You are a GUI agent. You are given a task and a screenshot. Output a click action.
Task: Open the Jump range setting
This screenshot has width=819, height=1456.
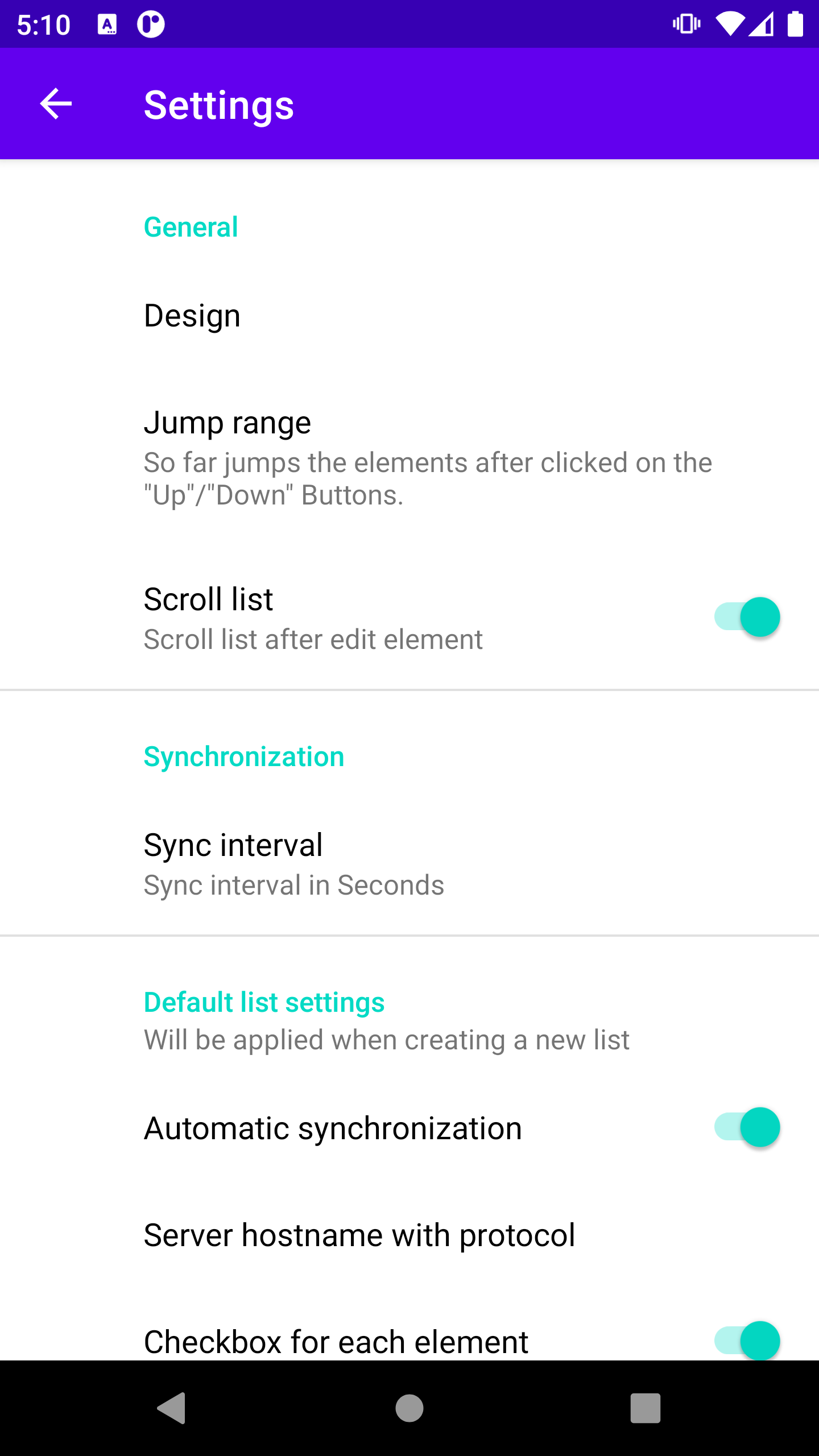[x=227, y=423]
